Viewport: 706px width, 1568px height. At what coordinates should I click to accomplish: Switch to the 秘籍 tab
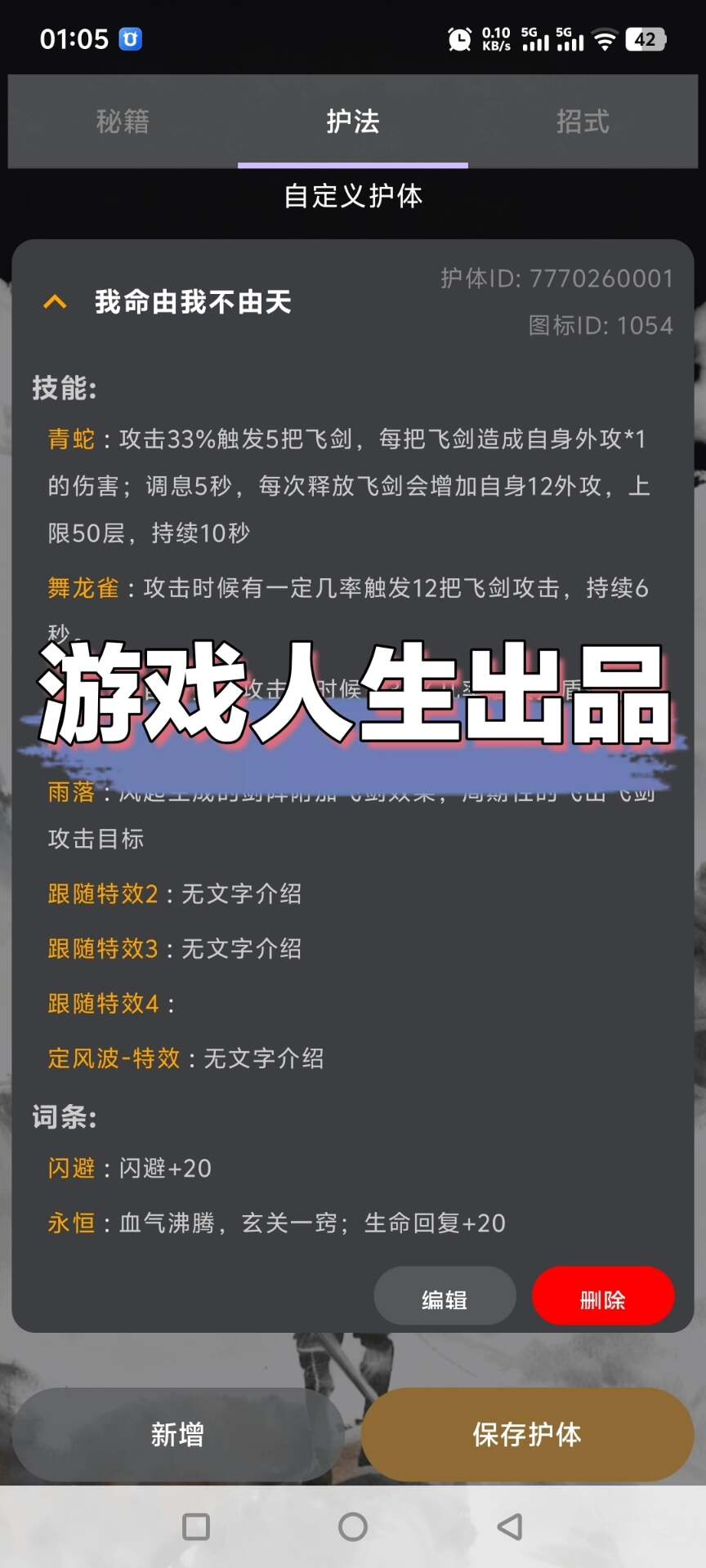point(123,122)
